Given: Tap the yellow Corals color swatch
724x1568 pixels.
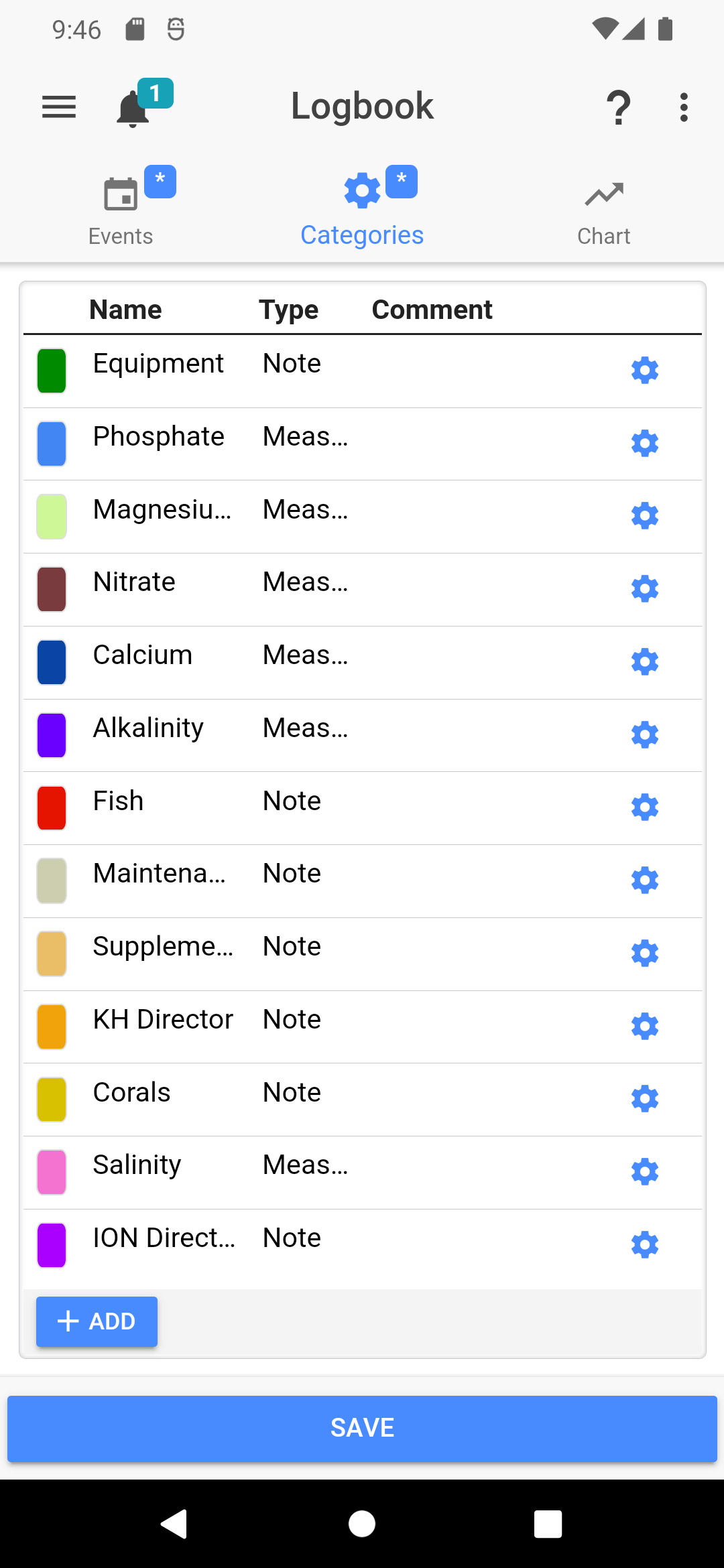Looking at the screenshot, I should tap(52, 1100).
